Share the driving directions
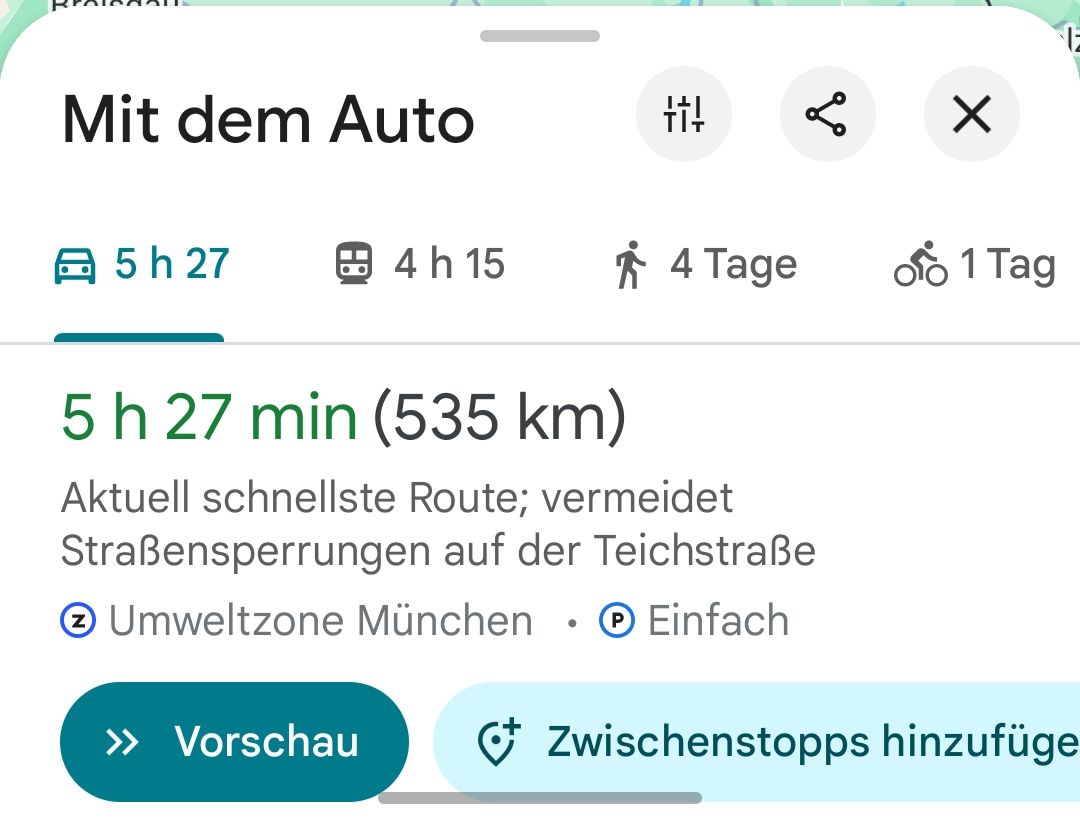The width and height of the screenshot is (1080, 819). (827, 115)
